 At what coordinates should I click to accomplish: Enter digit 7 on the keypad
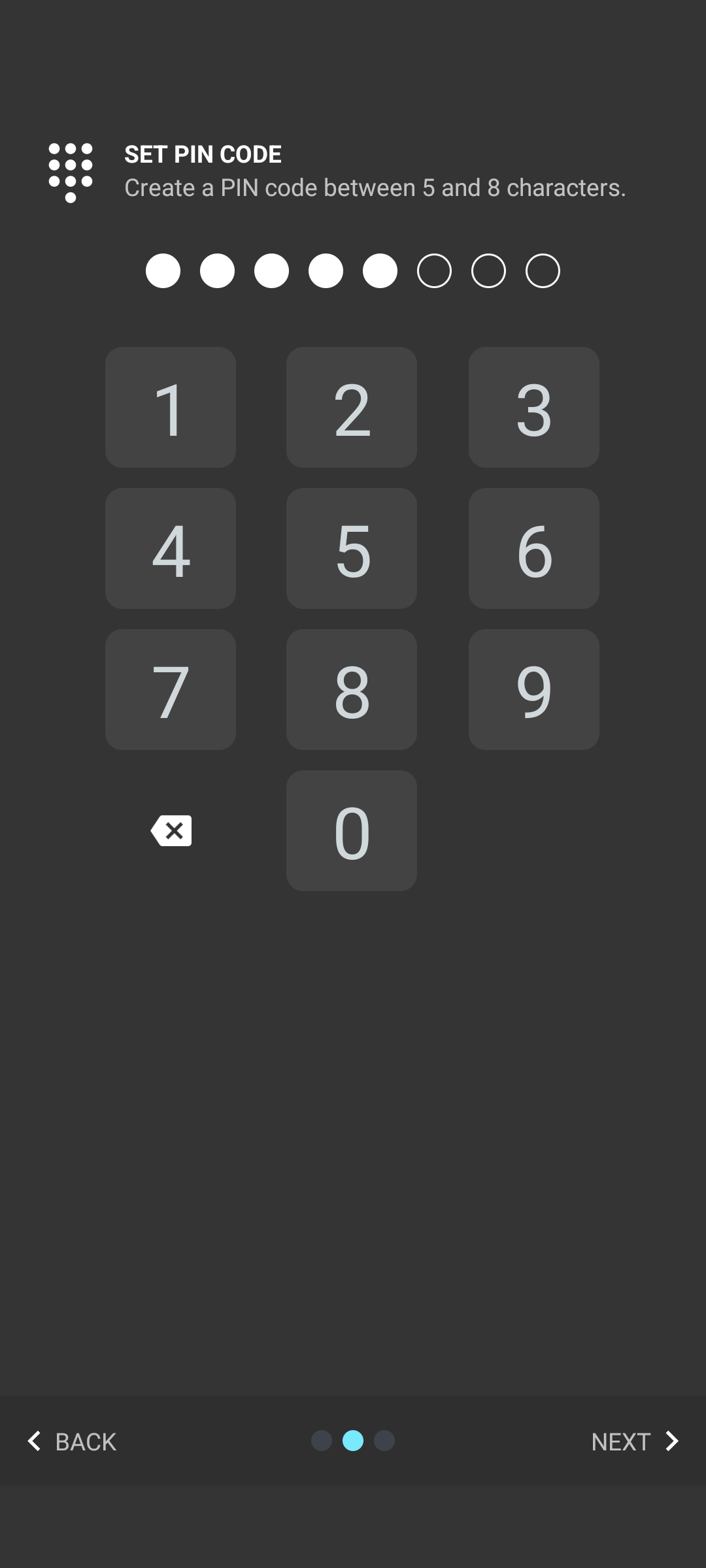[171, 689]
